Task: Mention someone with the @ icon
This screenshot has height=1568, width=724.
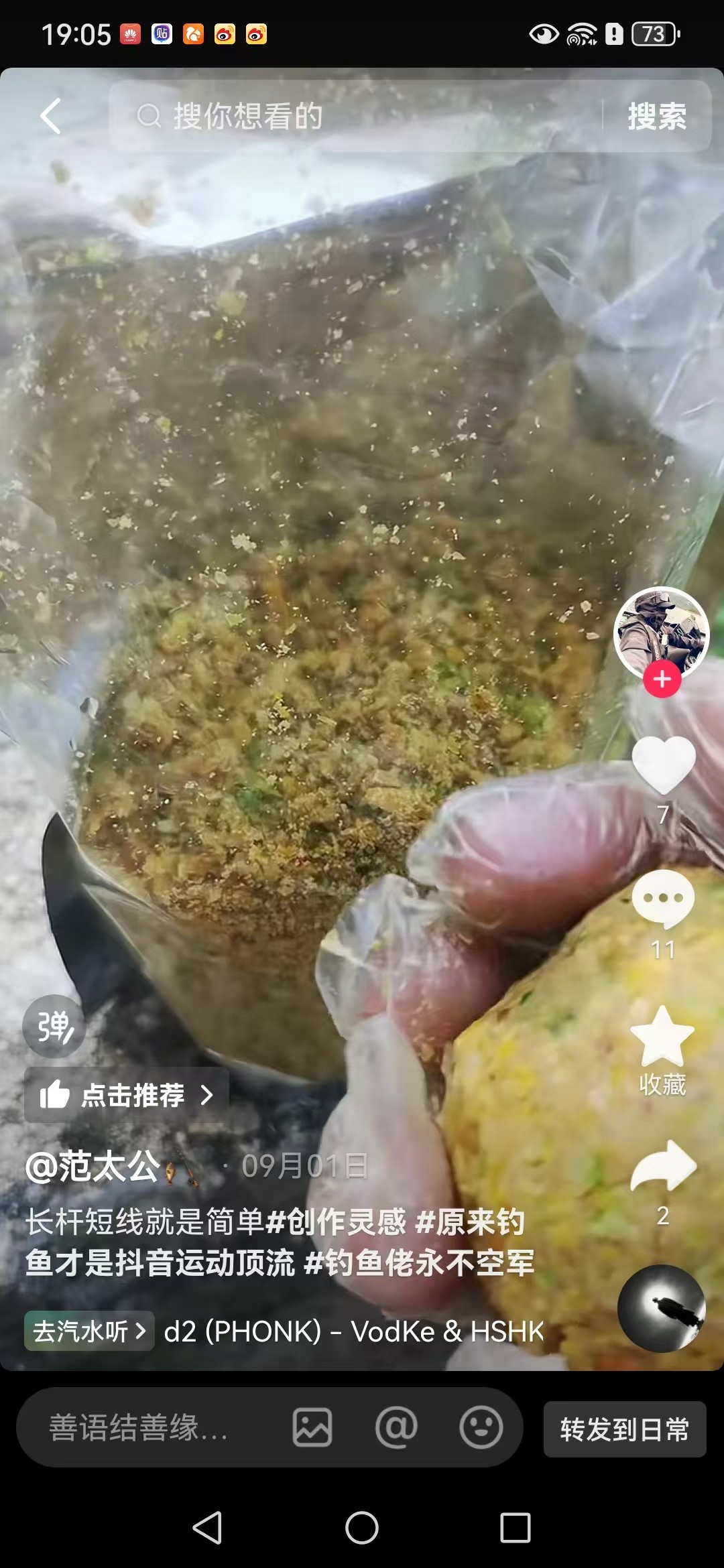Action: point(396,1427)
